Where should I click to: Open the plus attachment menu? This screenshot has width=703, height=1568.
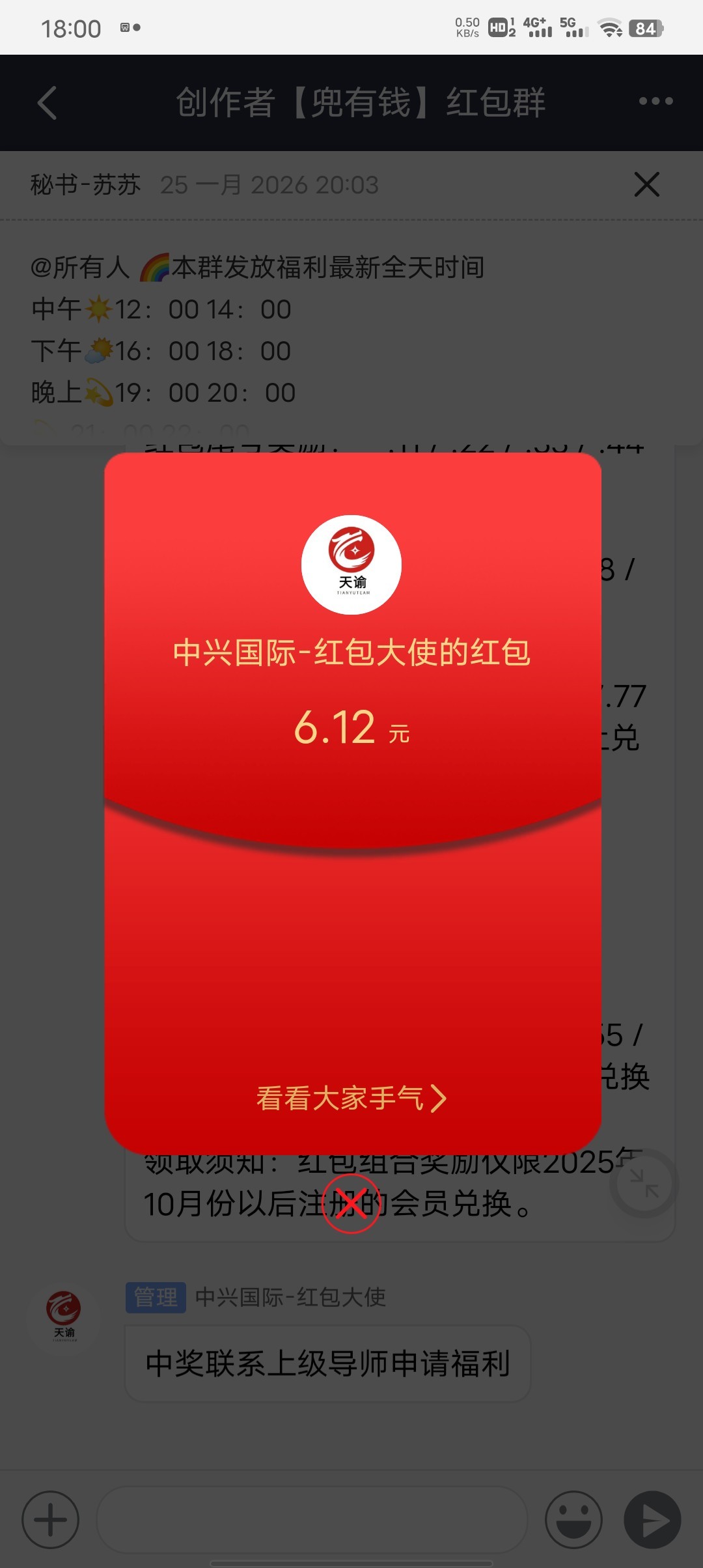point(51,1519)
